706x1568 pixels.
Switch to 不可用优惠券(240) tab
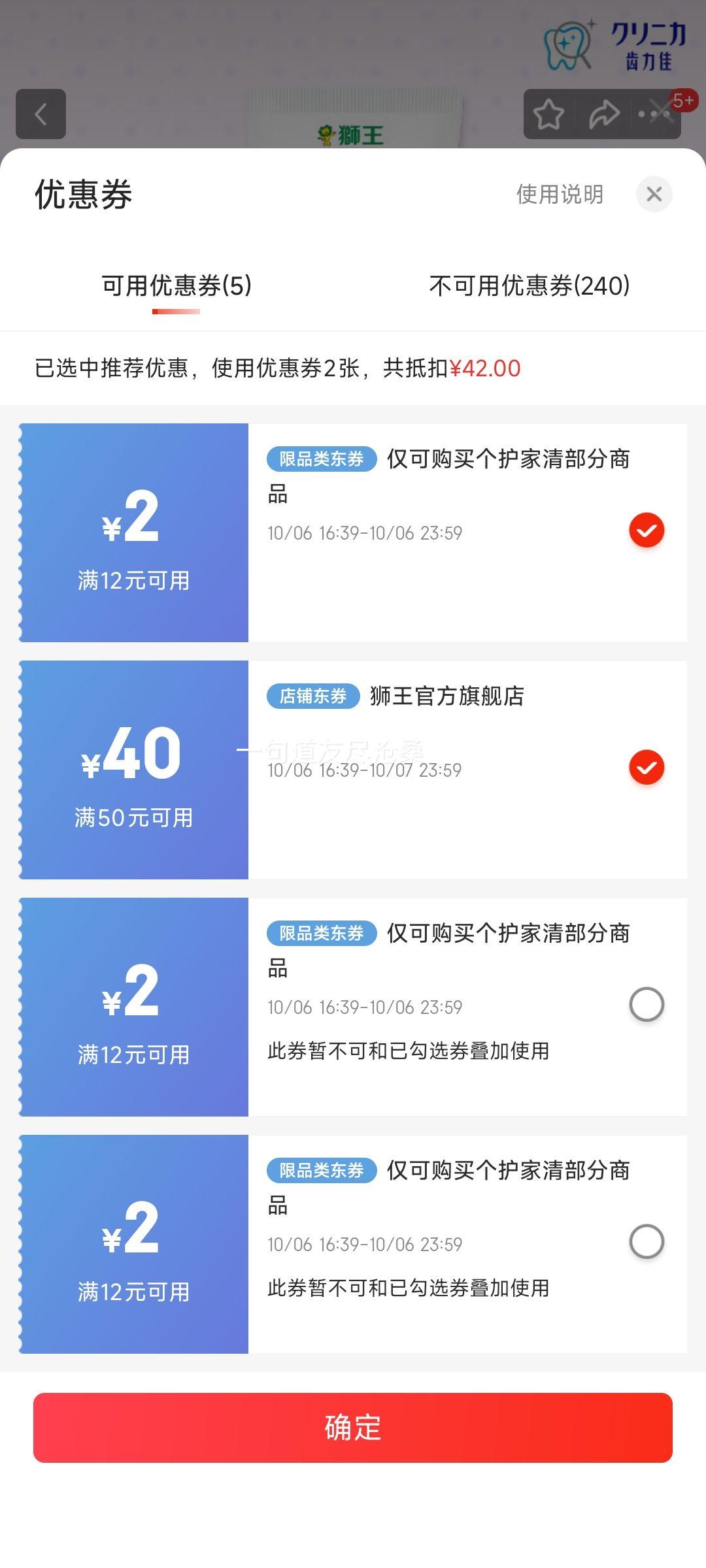tap(529, 286)
